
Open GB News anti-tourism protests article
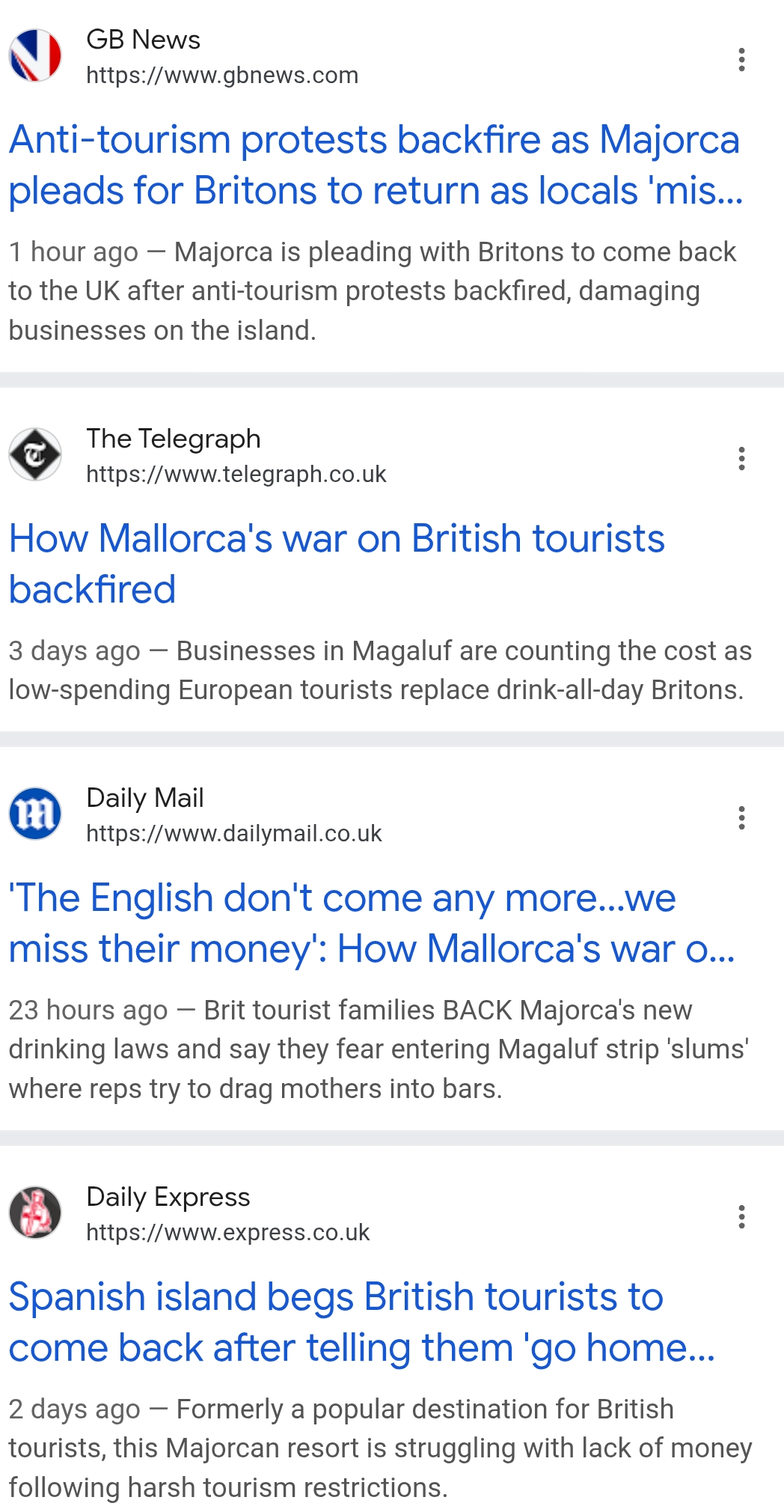[374, 165]
